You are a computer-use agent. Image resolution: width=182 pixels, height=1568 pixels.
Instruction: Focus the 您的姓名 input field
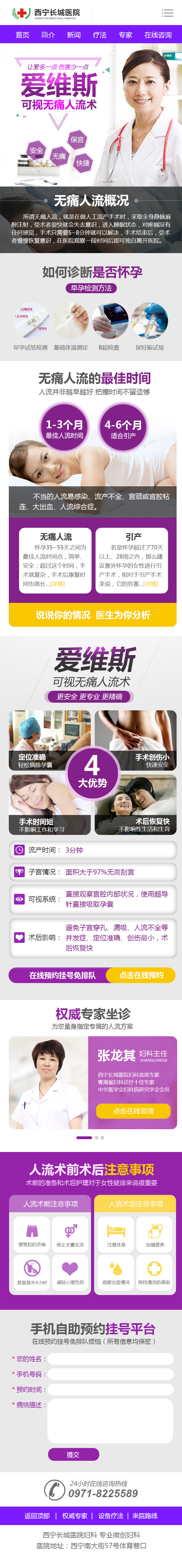click(x=110, y=1359)
